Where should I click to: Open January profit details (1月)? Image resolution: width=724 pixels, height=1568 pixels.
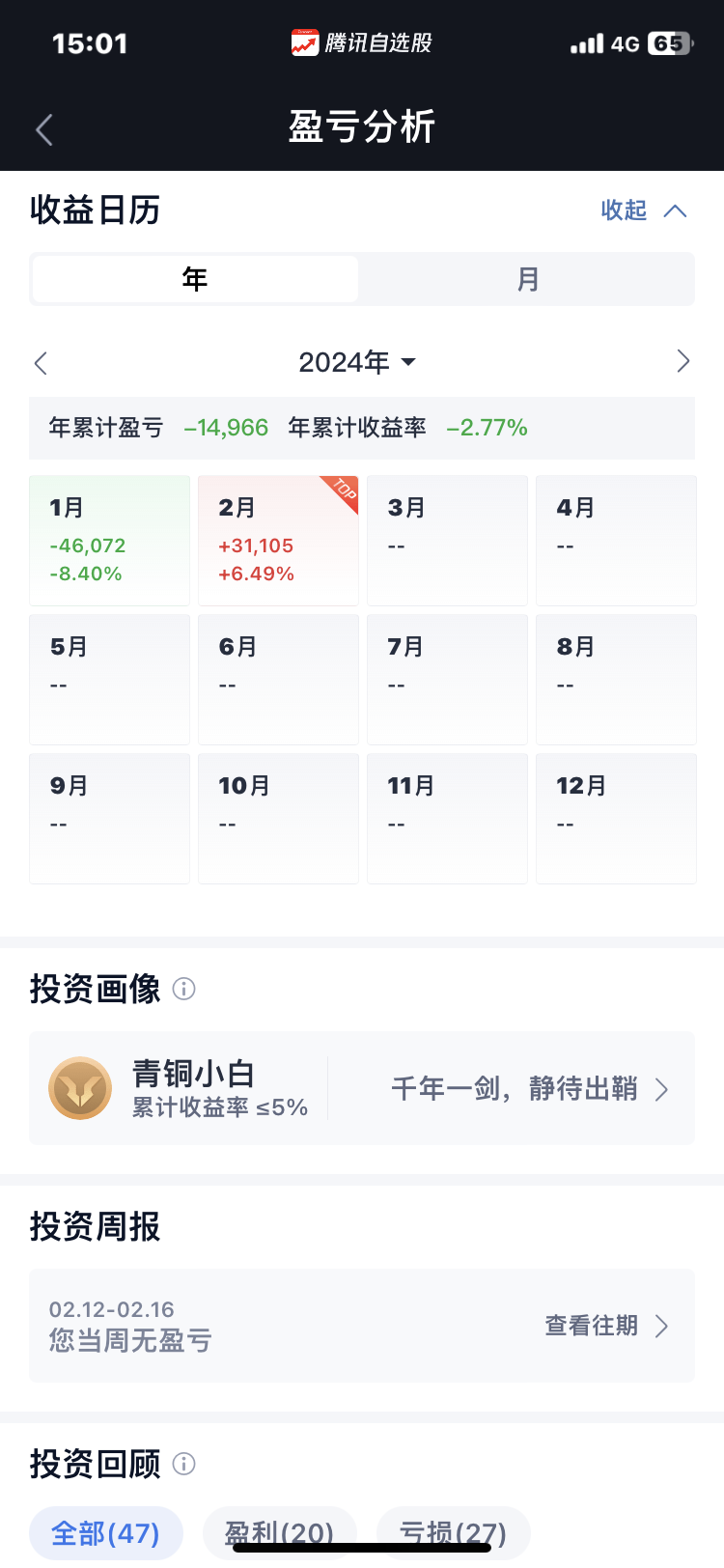109,541
